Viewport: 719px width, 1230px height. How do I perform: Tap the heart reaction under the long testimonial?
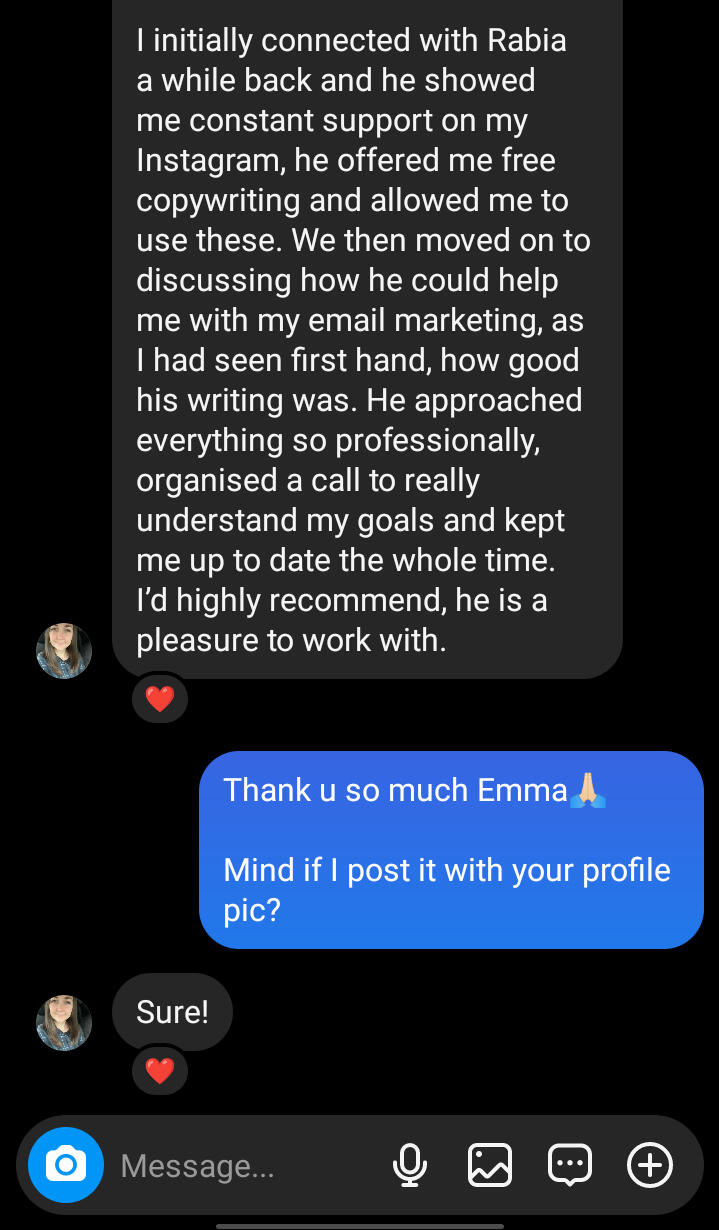click(x=160, y=699)
